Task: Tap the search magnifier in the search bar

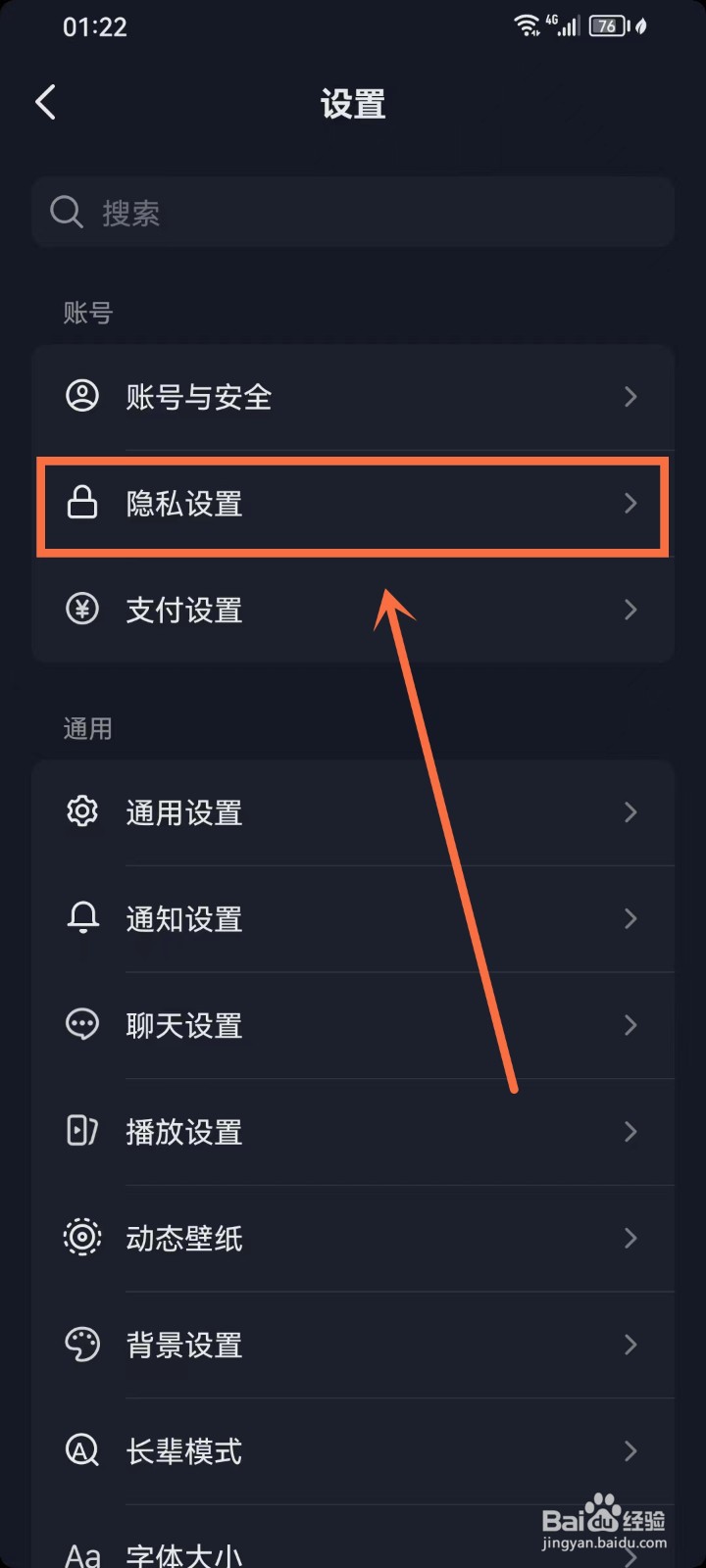Action: [66, 212]
